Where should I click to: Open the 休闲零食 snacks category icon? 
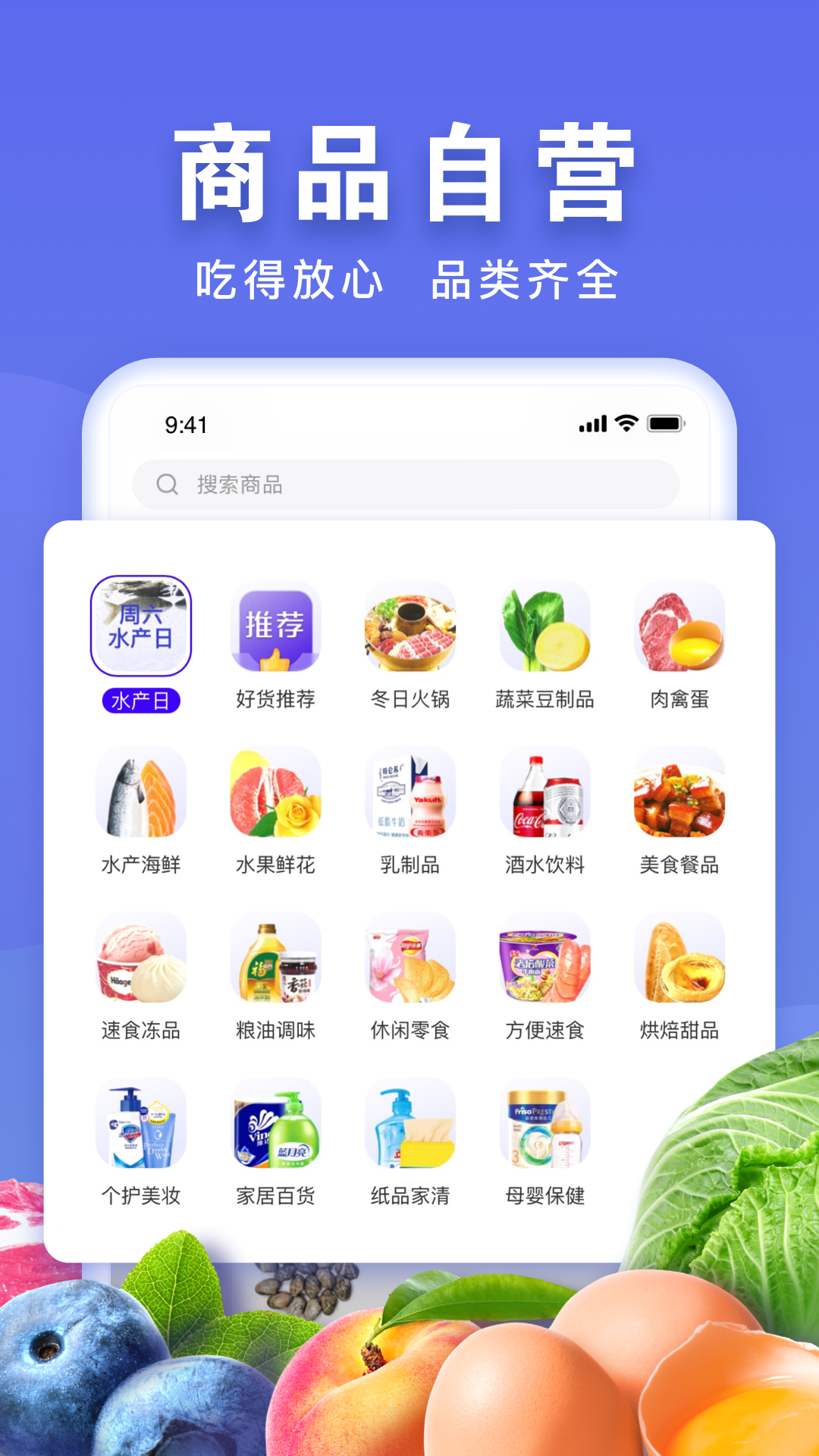point(409,959)
